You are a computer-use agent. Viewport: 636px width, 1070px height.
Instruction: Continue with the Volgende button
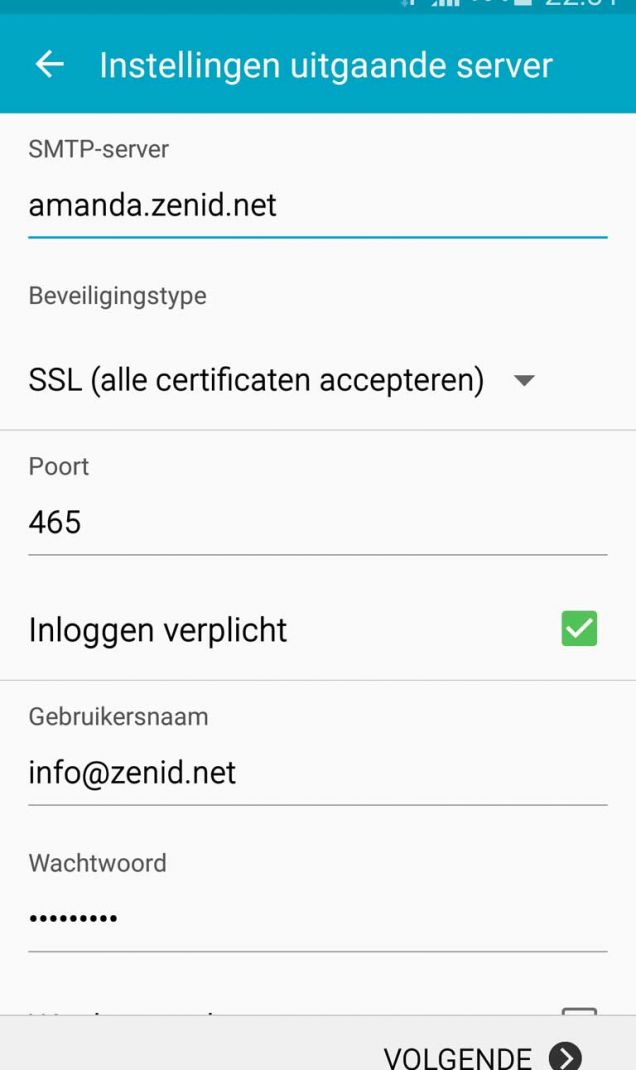click(x=483, y=1056)
